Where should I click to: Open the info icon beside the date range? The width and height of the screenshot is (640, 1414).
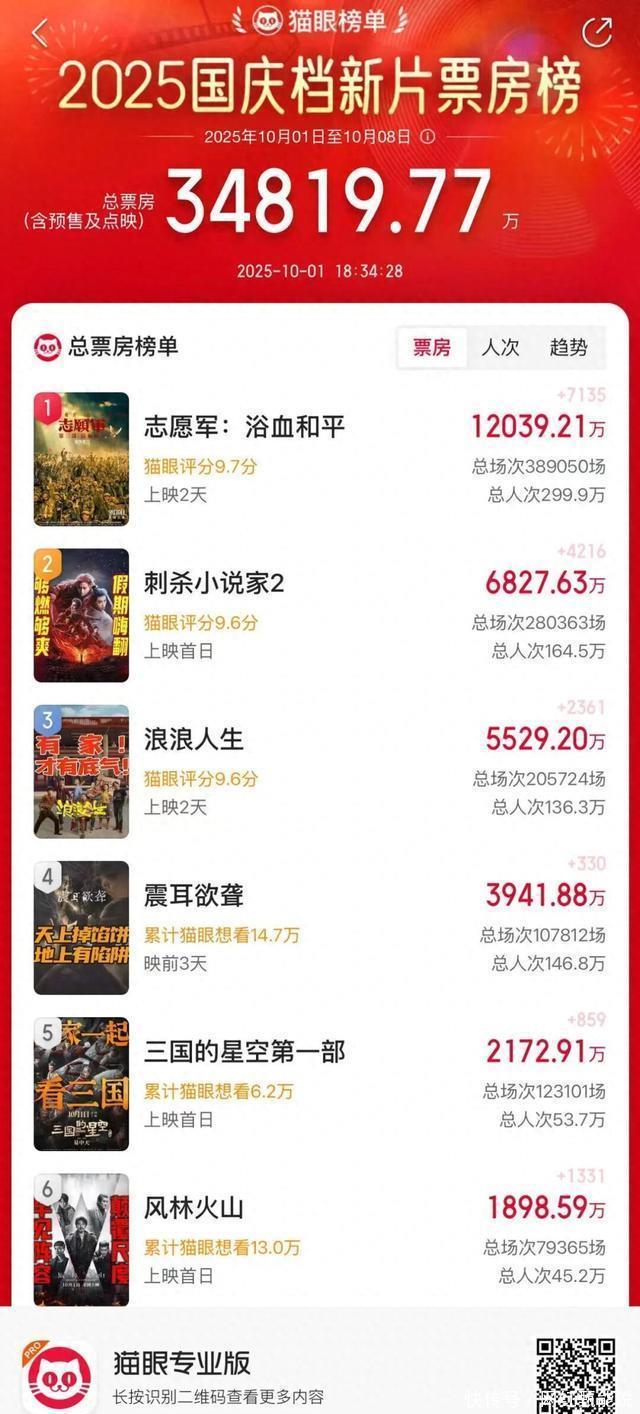[x=428, y=136]
